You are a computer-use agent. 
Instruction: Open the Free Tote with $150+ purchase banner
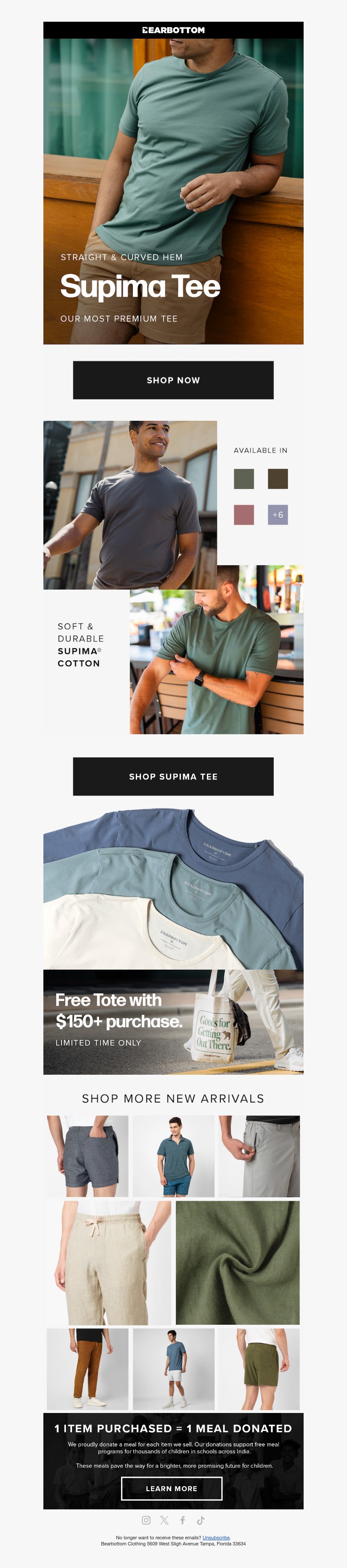tap(173, 1022)
